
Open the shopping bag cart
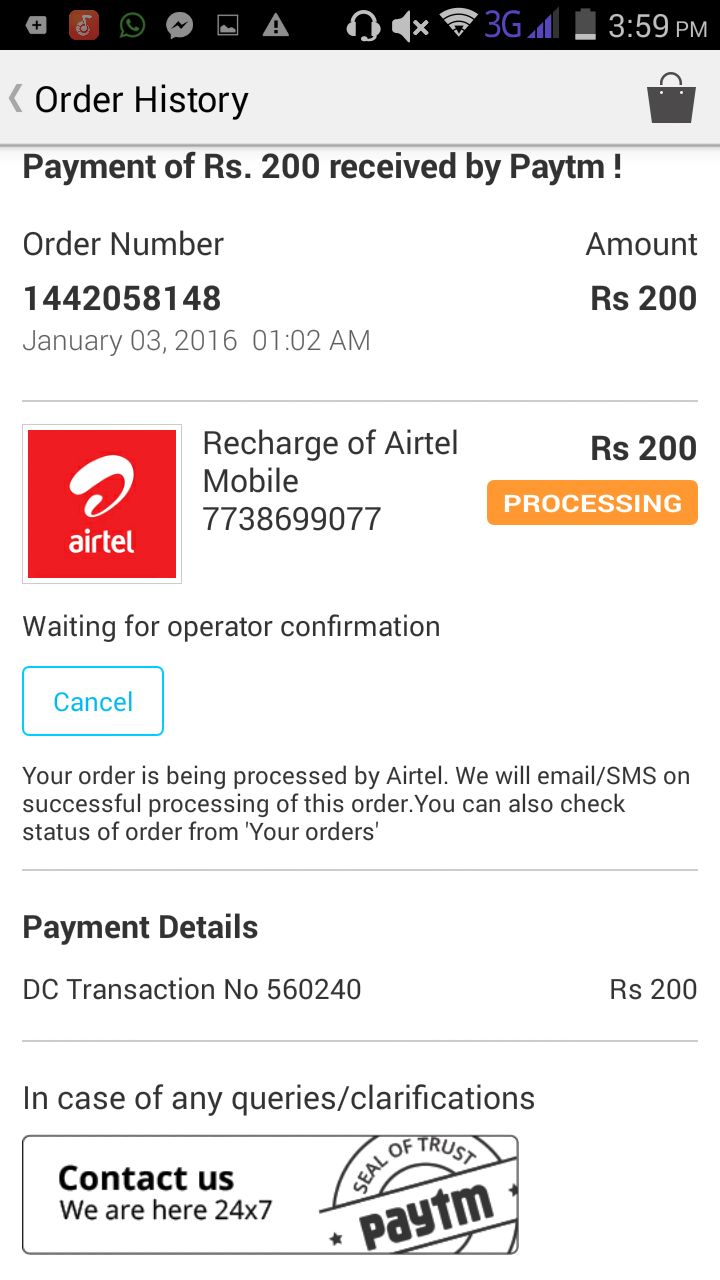pos(670,99)
